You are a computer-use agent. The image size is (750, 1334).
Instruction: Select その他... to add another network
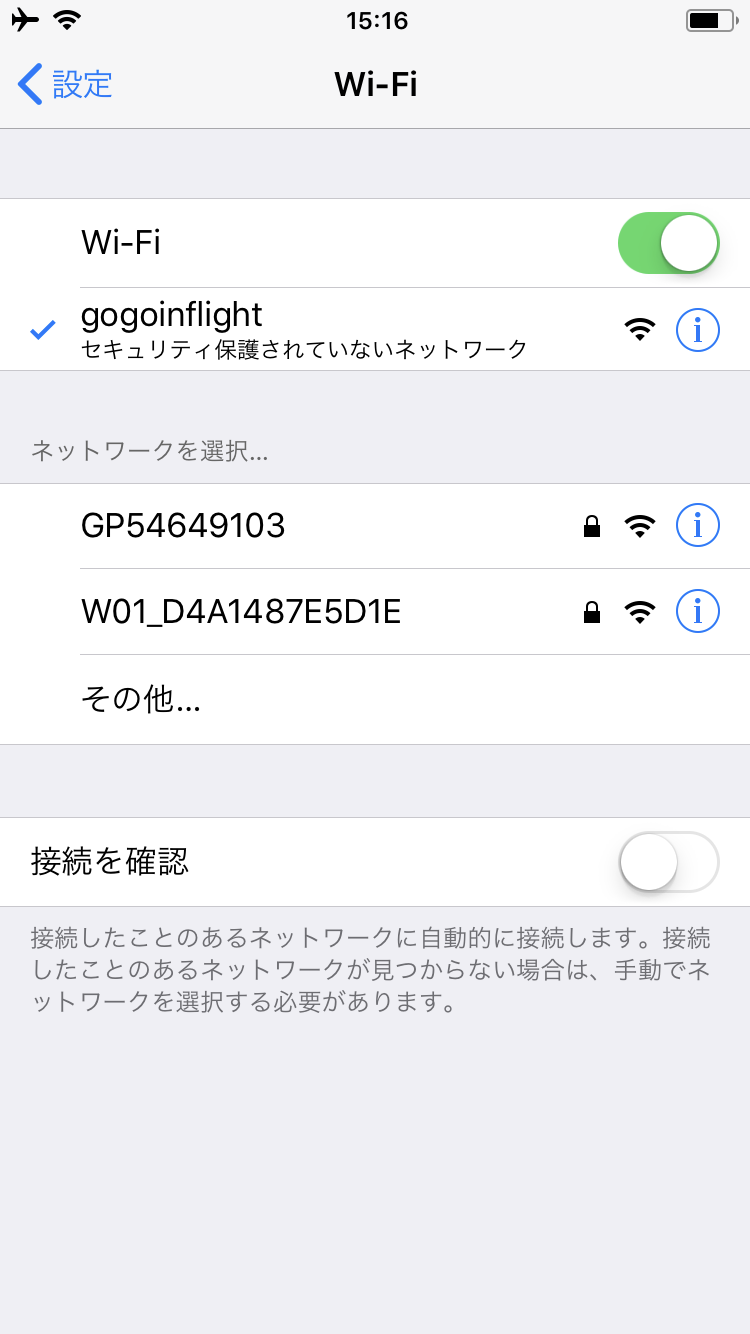pos(375,700)
